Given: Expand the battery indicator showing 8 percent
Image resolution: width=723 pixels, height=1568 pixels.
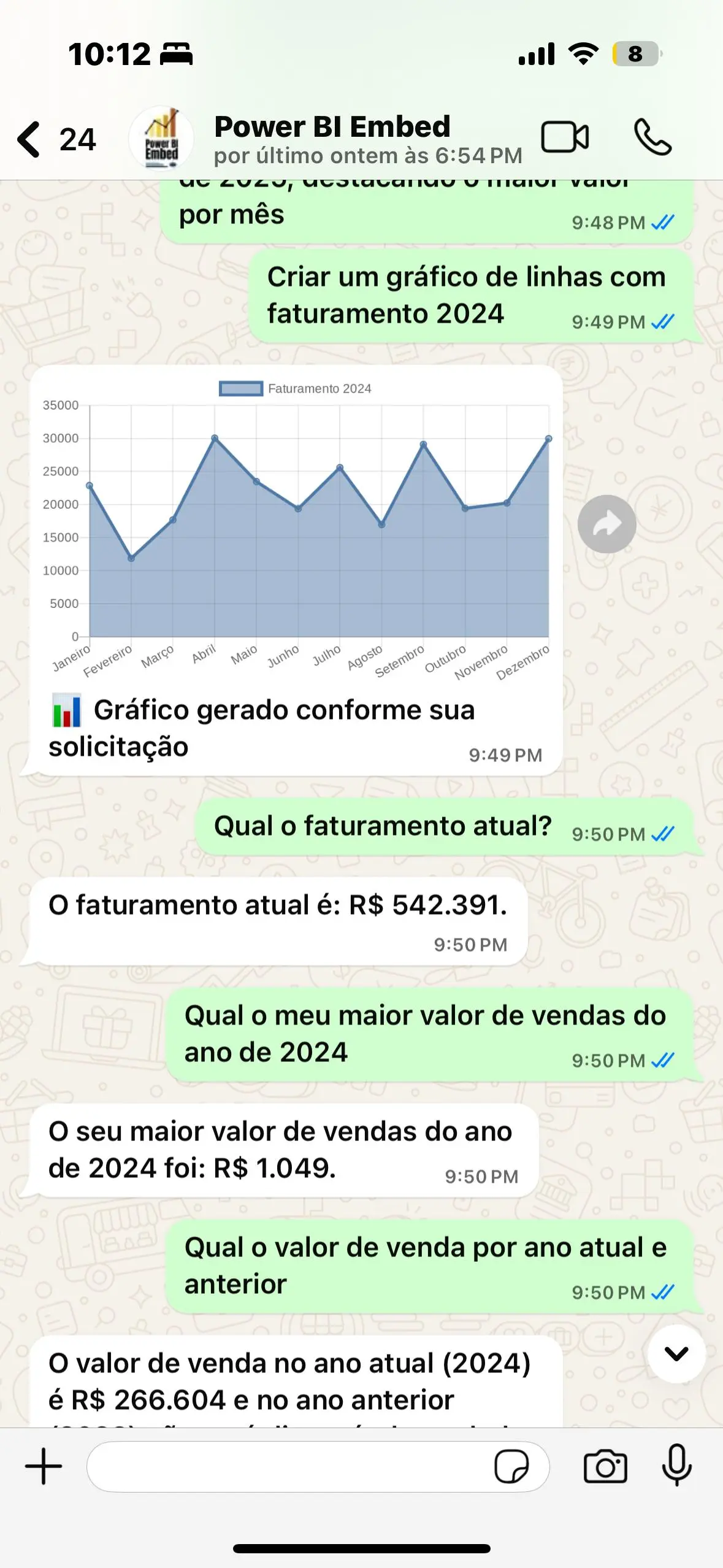Looking at the screenshot, I should point(635,54).
